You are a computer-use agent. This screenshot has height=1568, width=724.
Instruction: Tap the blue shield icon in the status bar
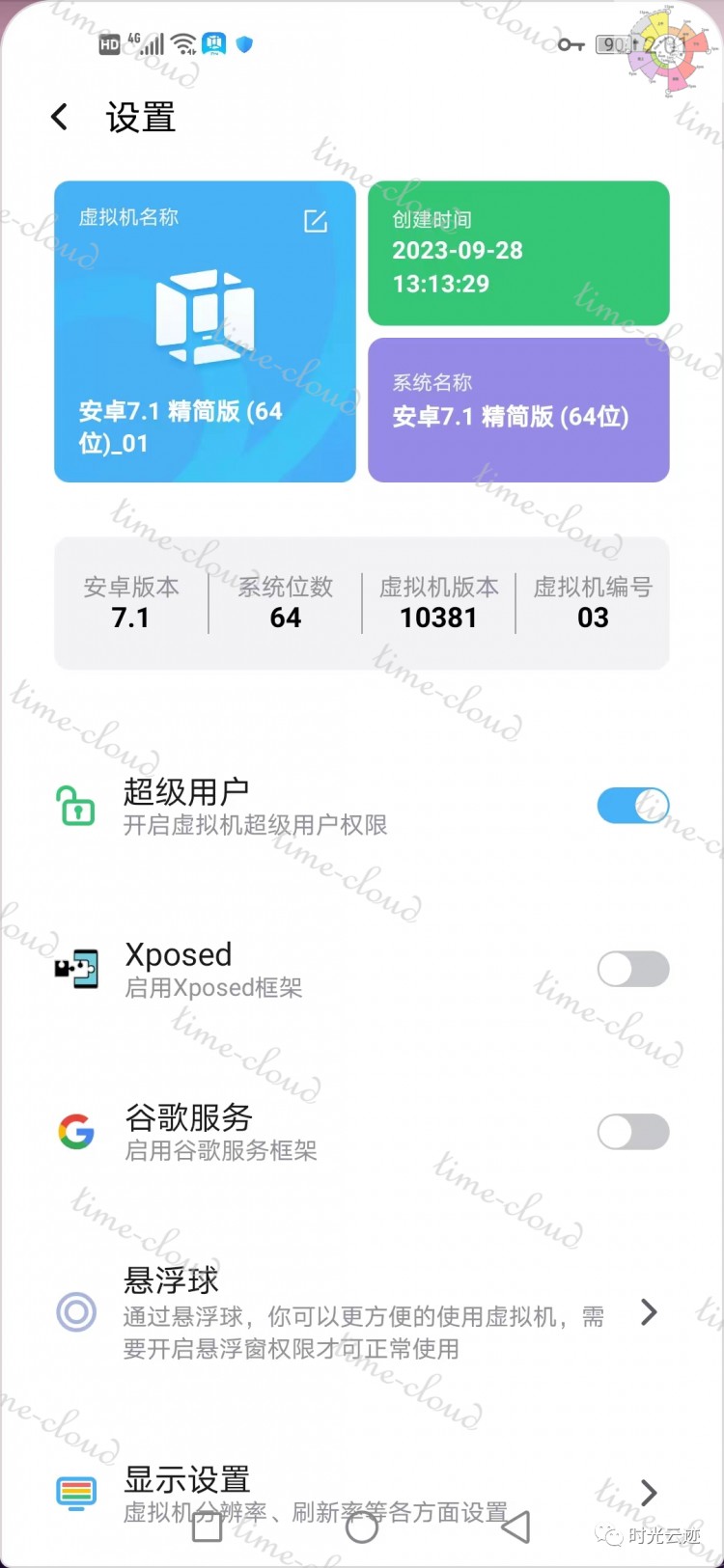[244, 44]
